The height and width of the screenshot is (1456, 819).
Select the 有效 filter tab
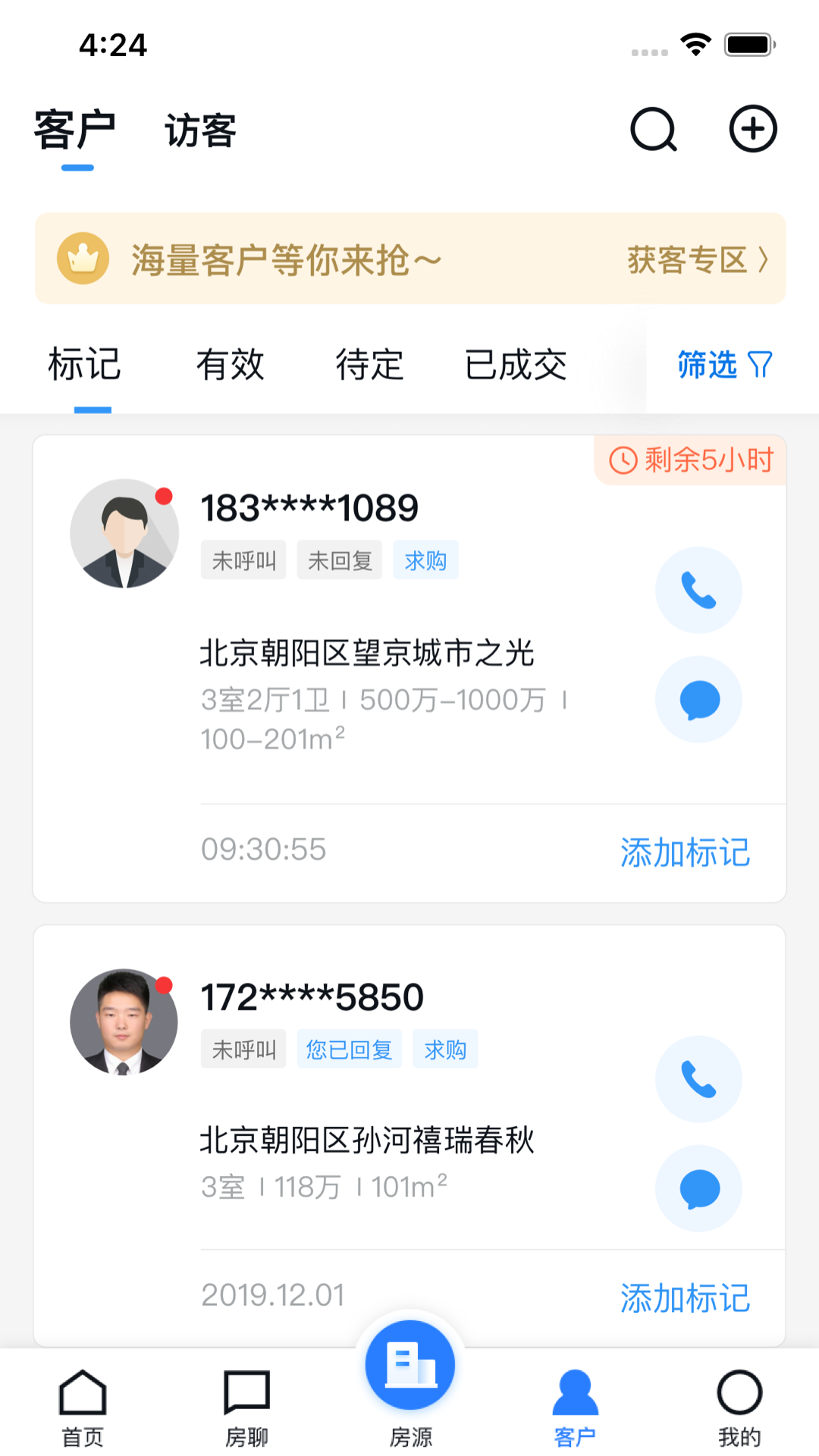(x=230, y=365)
